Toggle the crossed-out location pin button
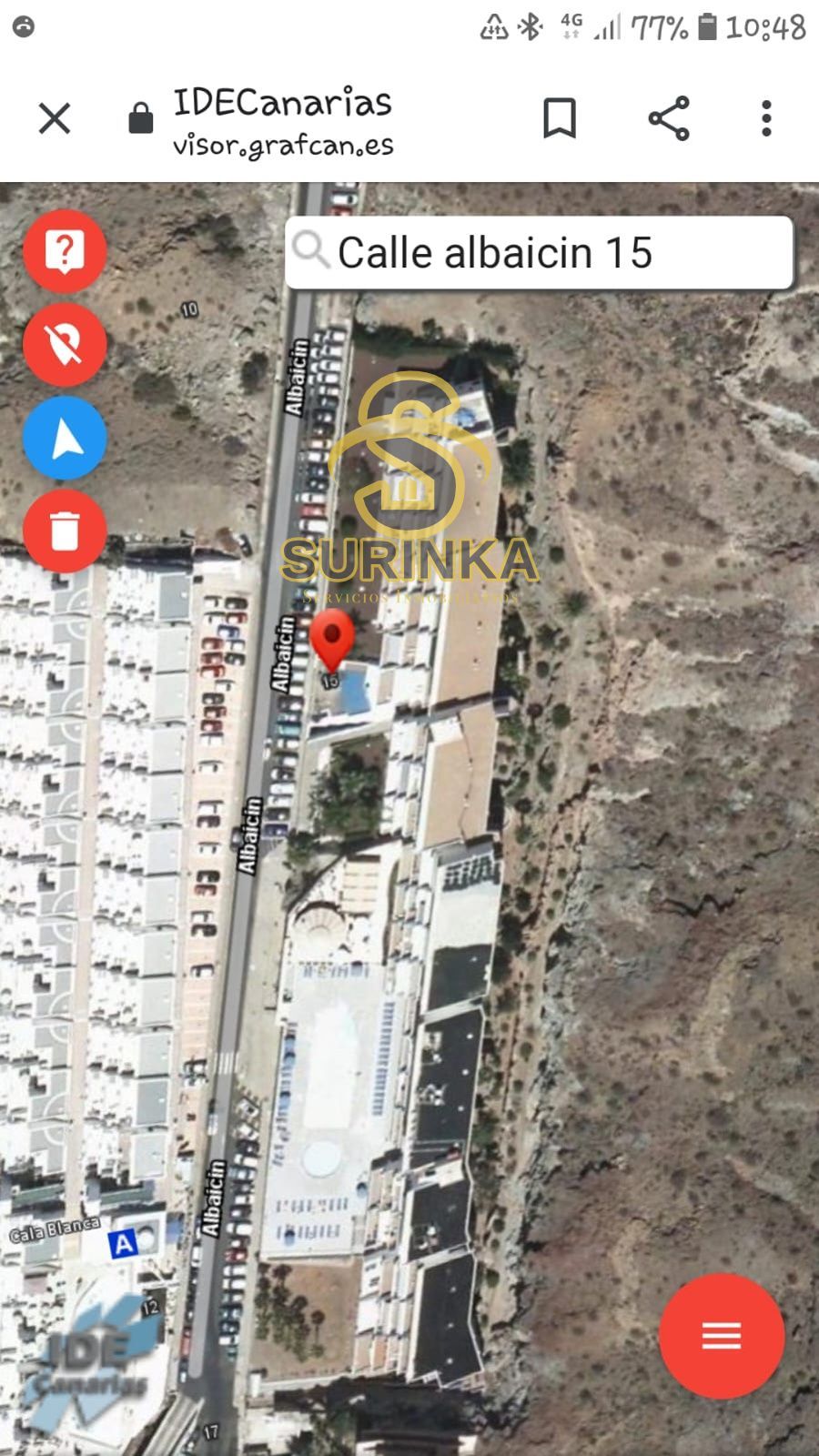 [x=65, y=345]
